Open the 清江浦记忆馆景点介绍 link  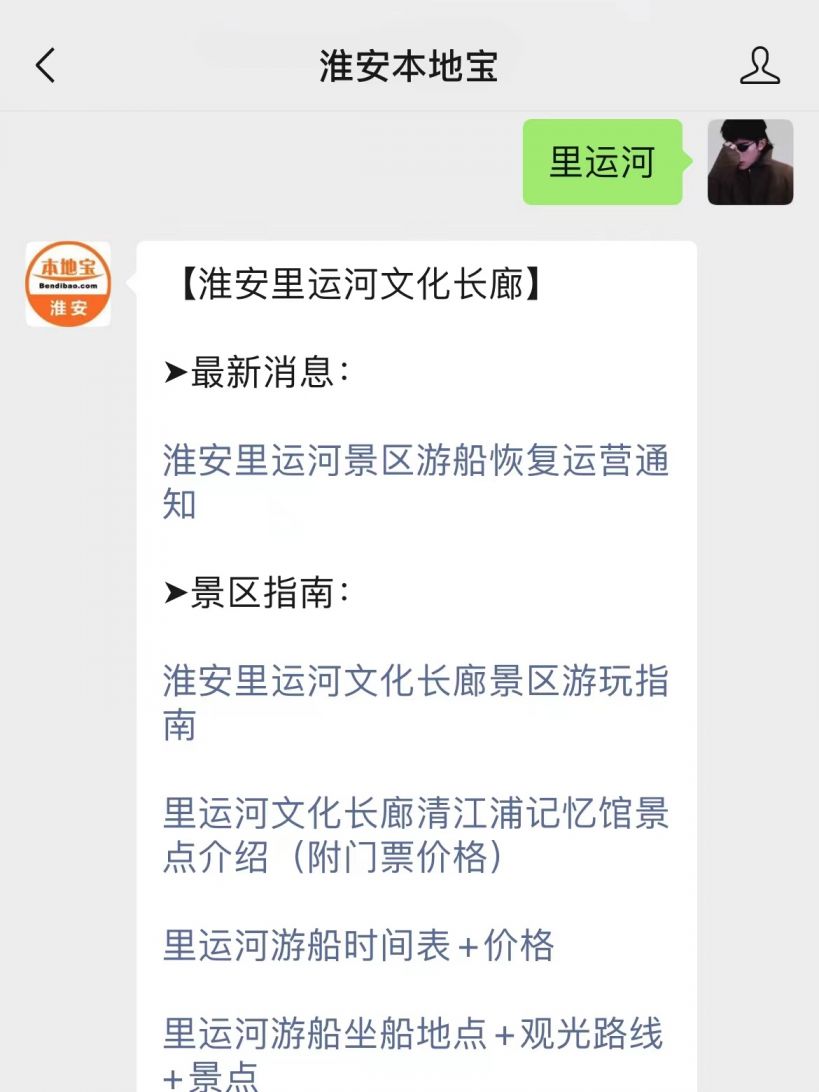tap(415, 834)
